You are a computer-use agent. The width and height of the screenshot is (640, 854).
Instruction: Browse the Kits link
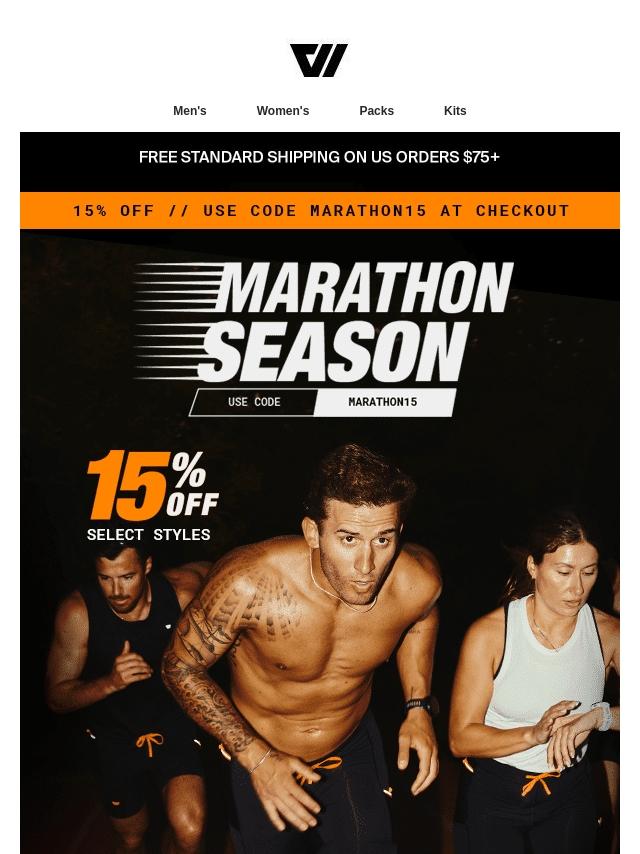pyautogui.click(x=455, y=111)
